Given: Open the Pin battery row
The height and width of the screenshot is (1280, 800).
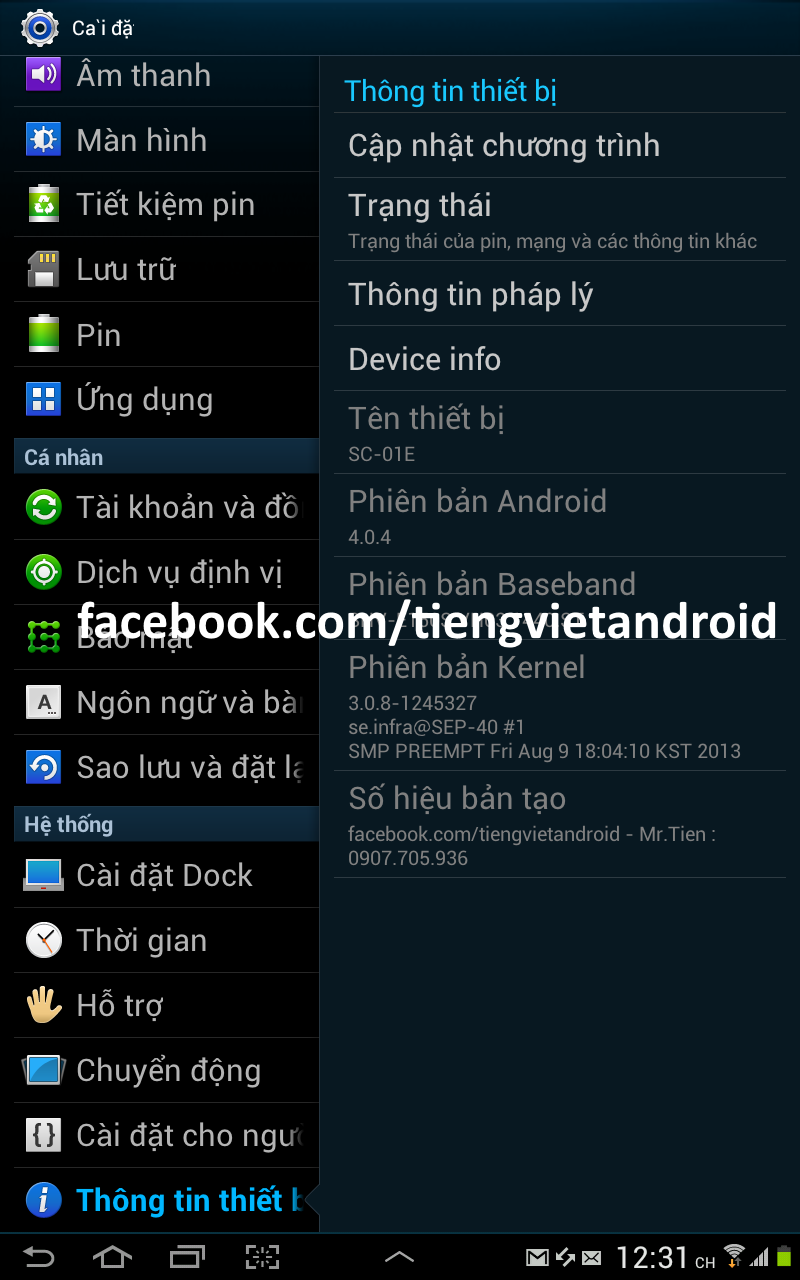Looking at the screenshot, I should 166,335.
